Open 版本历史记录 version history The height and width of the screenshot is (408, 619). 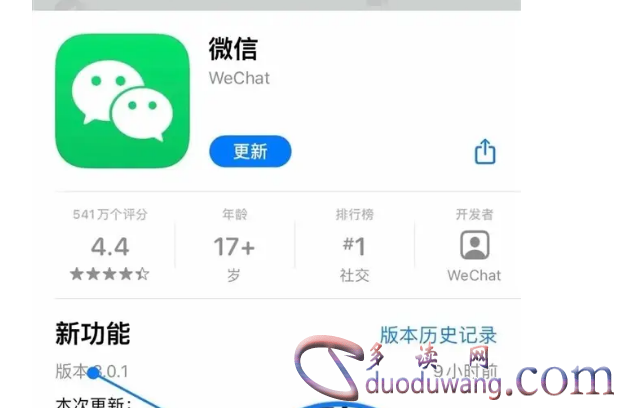pyautogui.click(x=438, y=335)
